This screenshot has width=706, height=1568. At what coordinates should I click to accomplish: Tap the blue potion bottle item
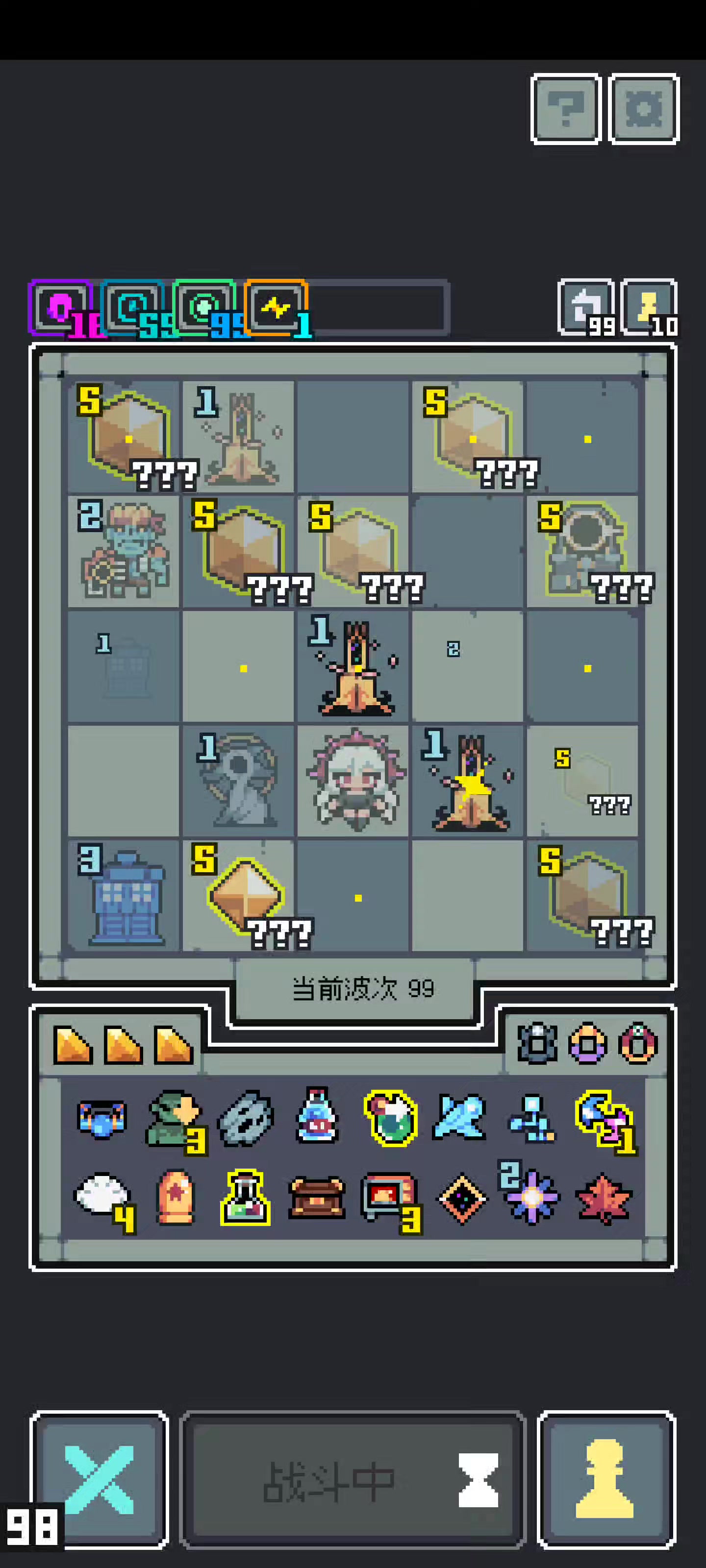tap(317, 1116)
